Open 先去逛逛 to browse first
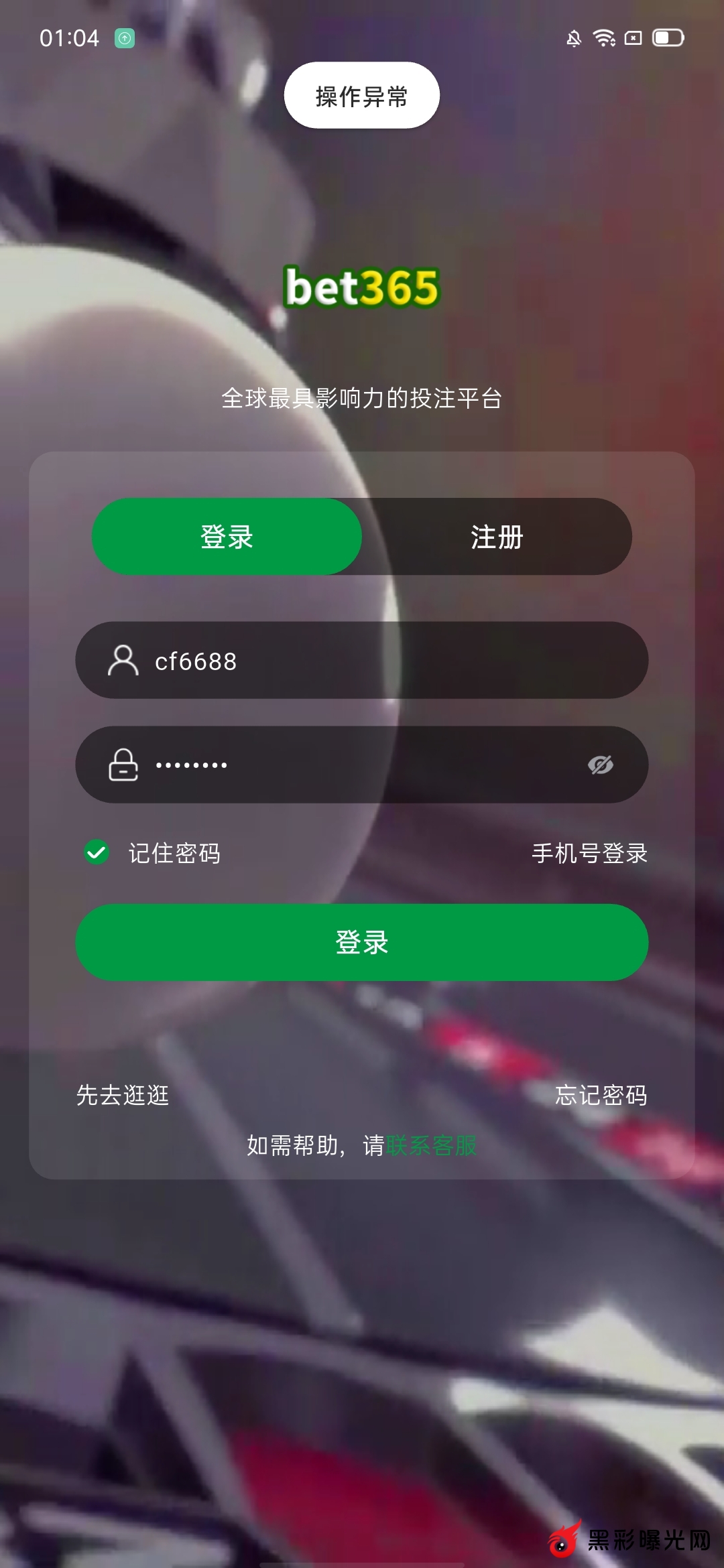The width and height of the screenshot is (724, 1568). coord(123,1095)
